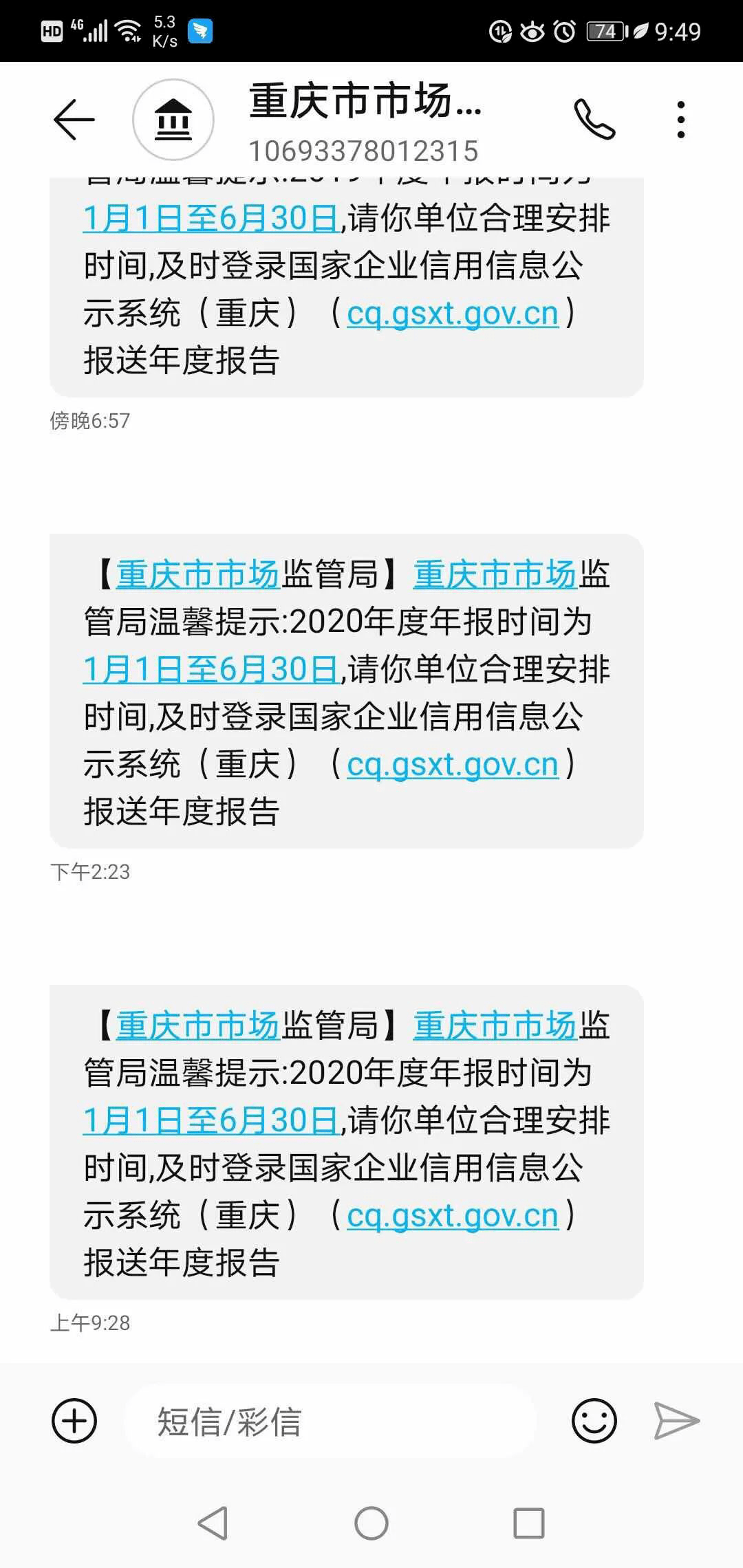Tap the 1月1日至6月30日 date link in 上午9:28 message

pyautogui.click(x=211, y=1121)
